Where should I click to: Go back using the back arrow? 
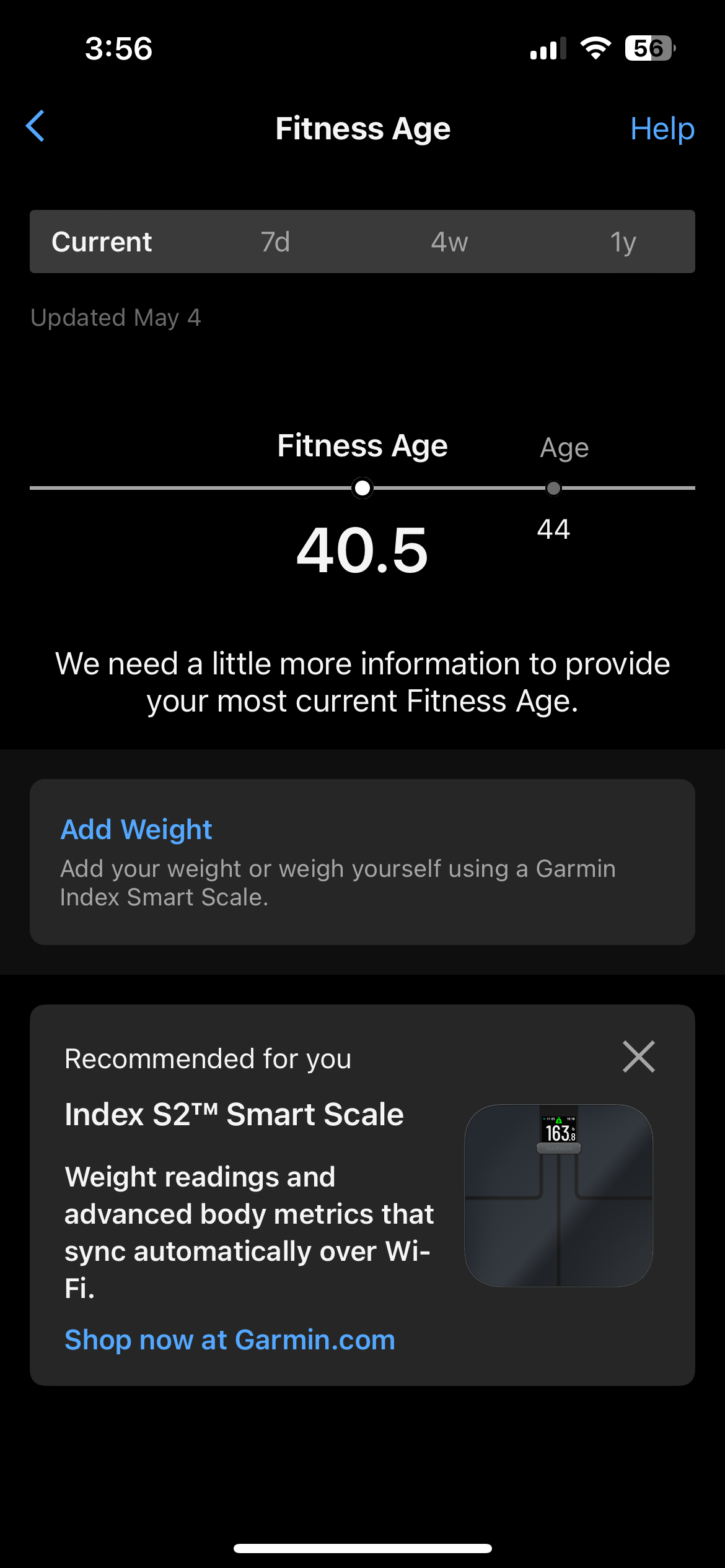(x=35, y=126)
